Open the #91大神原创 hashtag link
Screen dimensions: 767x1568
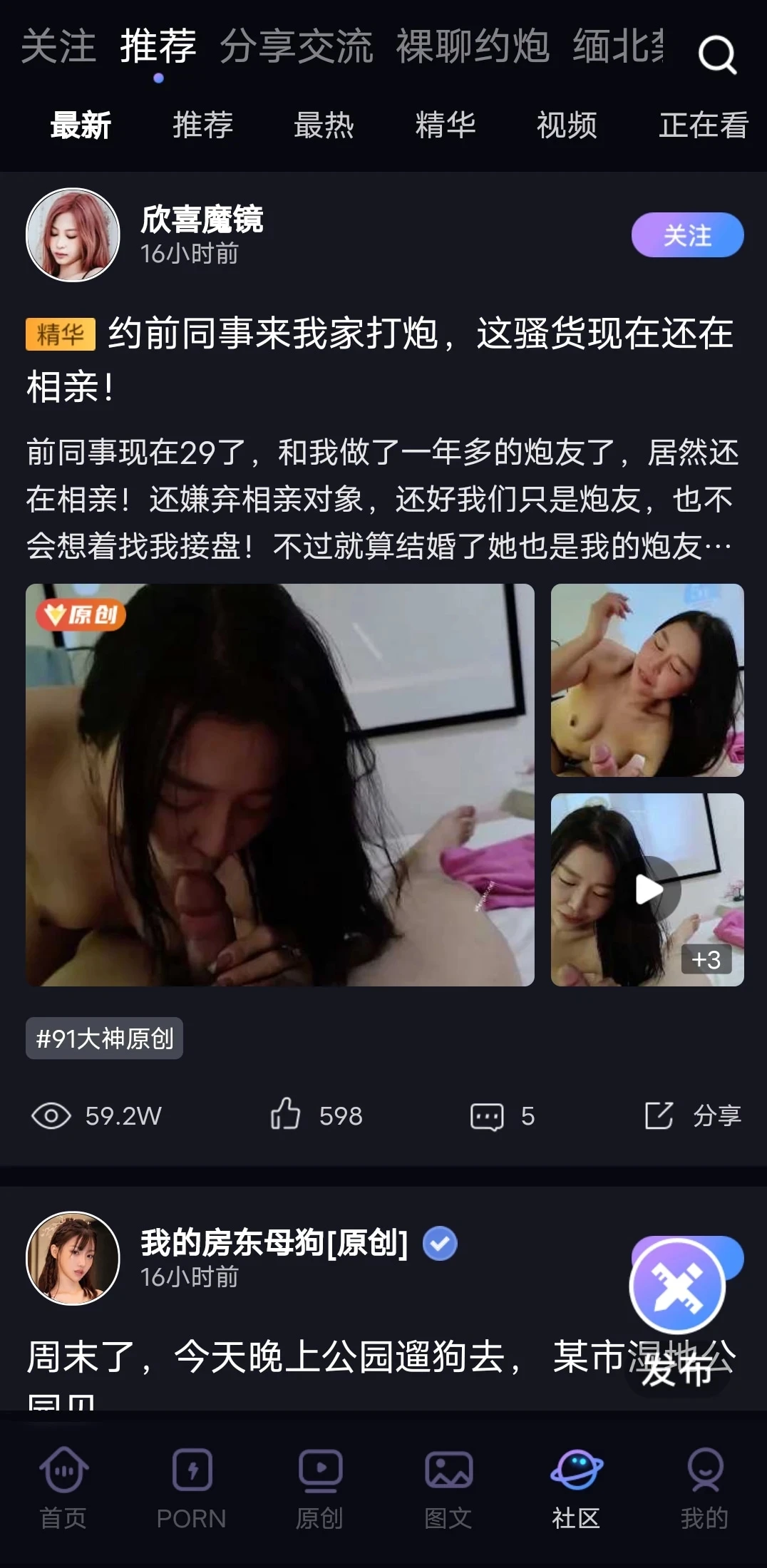tap(103, 1039)
